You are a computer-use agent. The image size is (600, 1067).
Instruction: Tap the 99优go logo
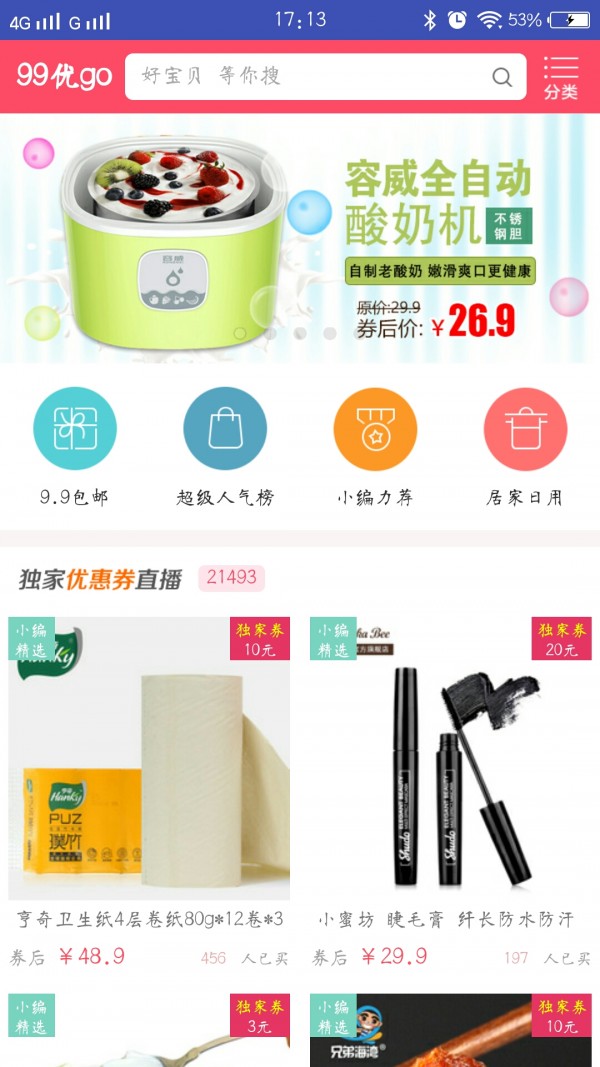(x=64, y=76)
